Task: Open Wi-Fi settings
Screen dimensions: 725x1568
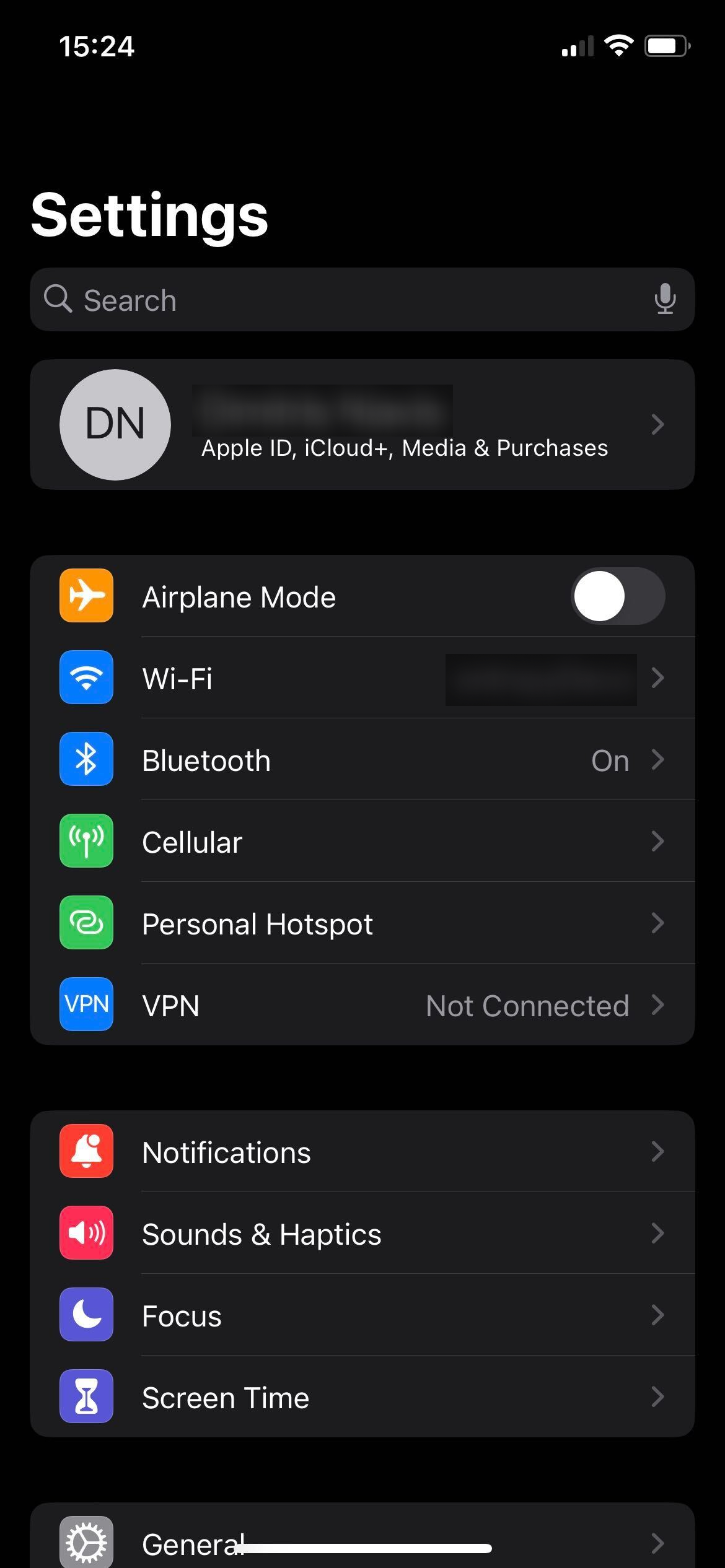Action: (x=362, y=678)
